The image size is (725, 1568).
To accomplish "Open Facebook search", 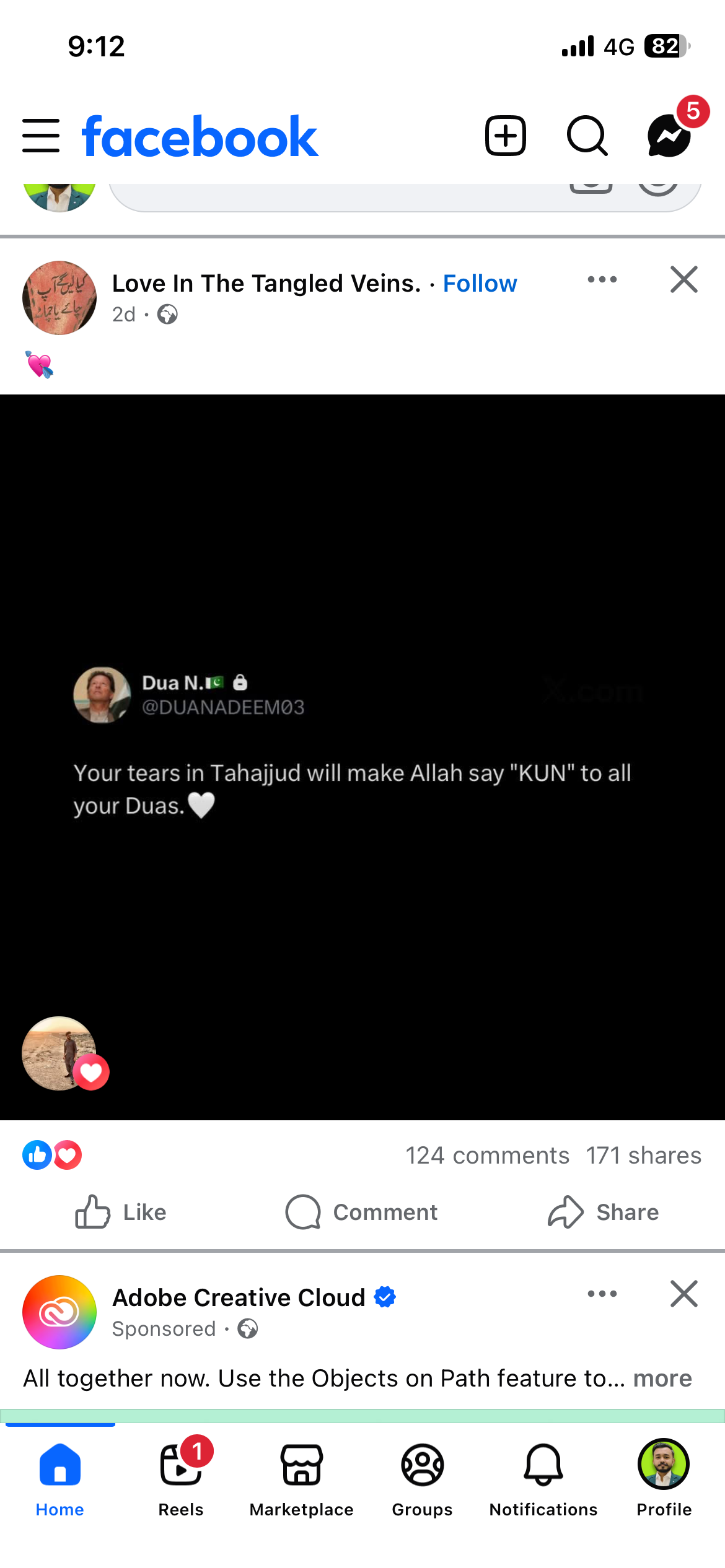I will tap(587, 136).
